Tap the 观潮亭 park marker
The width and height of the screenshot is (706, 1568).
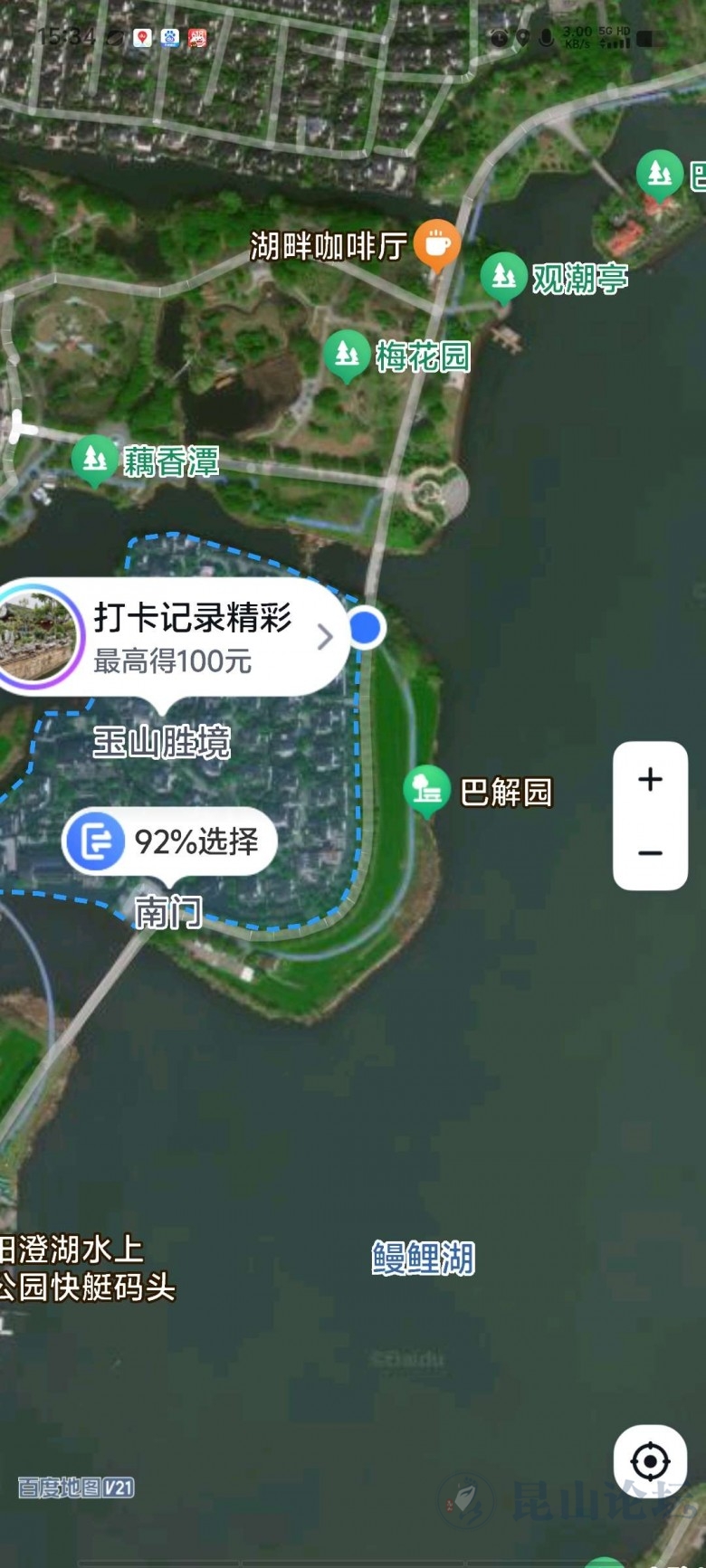coord(503,275)
